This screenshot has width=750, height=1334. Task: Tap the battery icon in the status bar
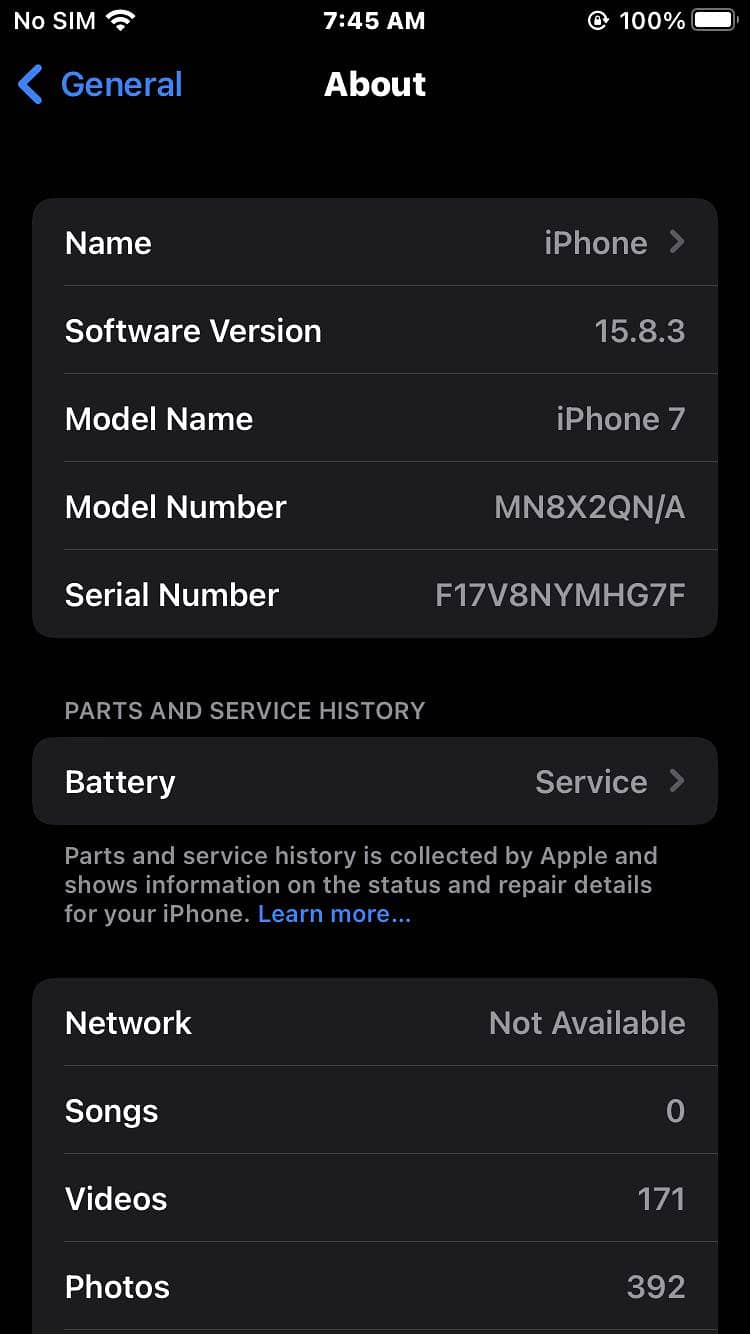click(714, 18)
